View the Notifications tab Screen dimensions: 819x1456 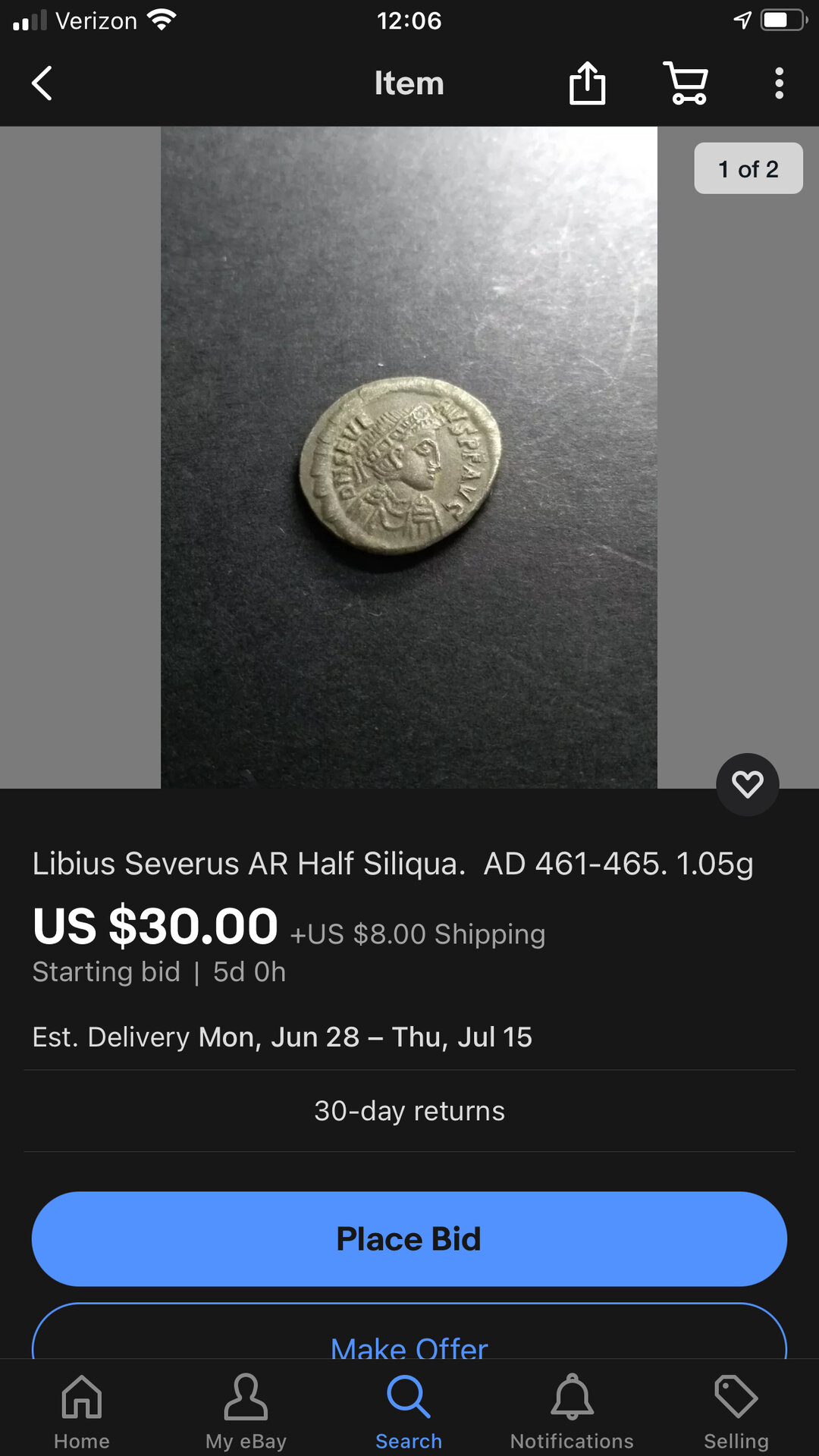tap(572, 1411)
